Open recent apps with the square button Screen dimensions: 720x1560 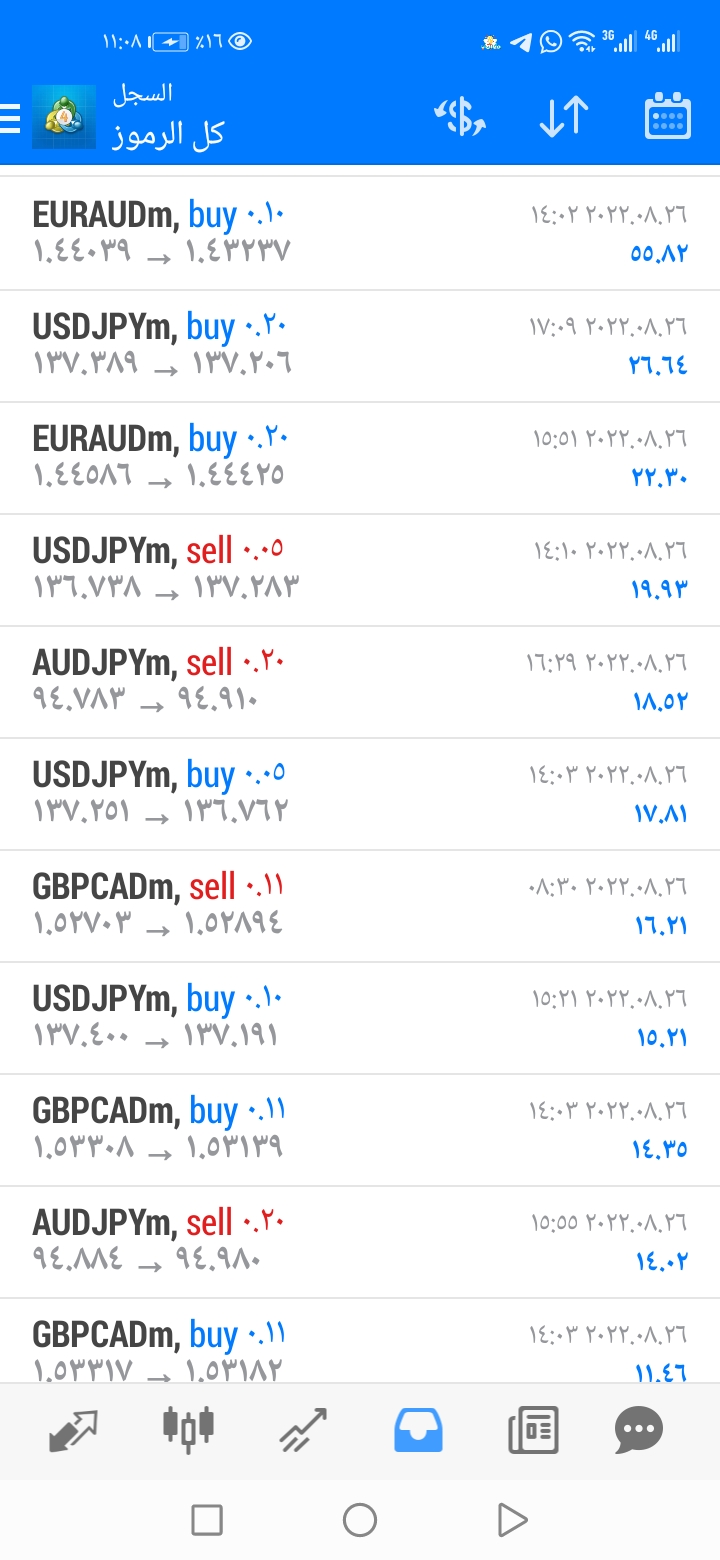click(207, 1520)
